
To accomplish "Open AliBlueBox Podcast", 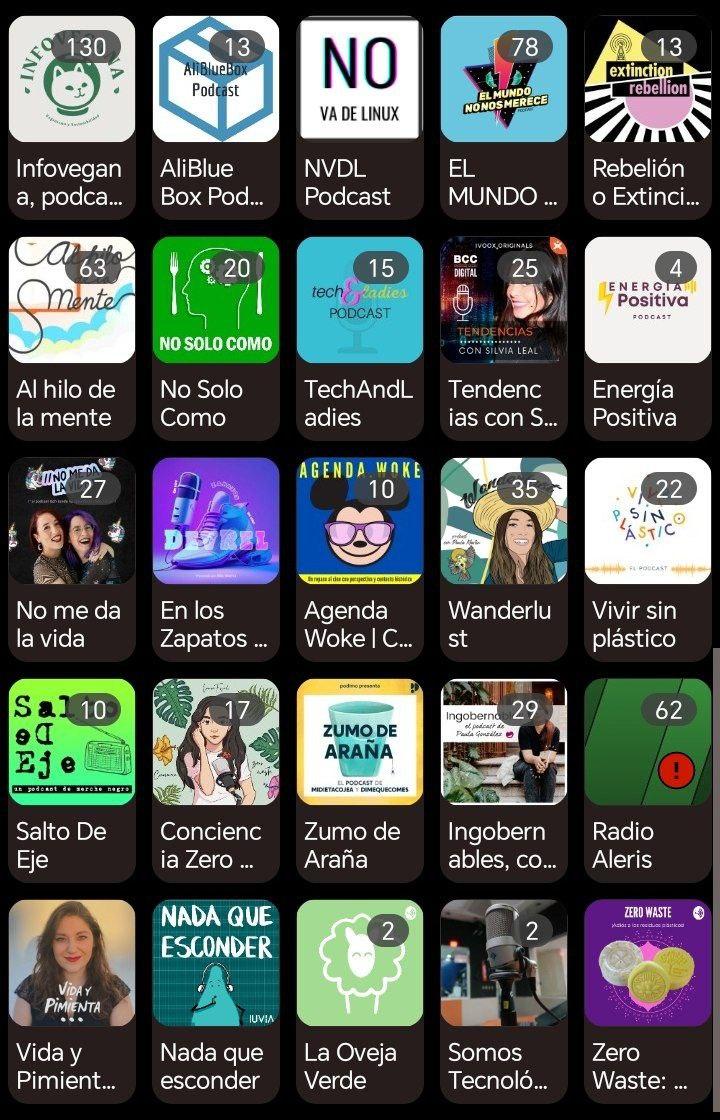I will [x=216, y=80].
